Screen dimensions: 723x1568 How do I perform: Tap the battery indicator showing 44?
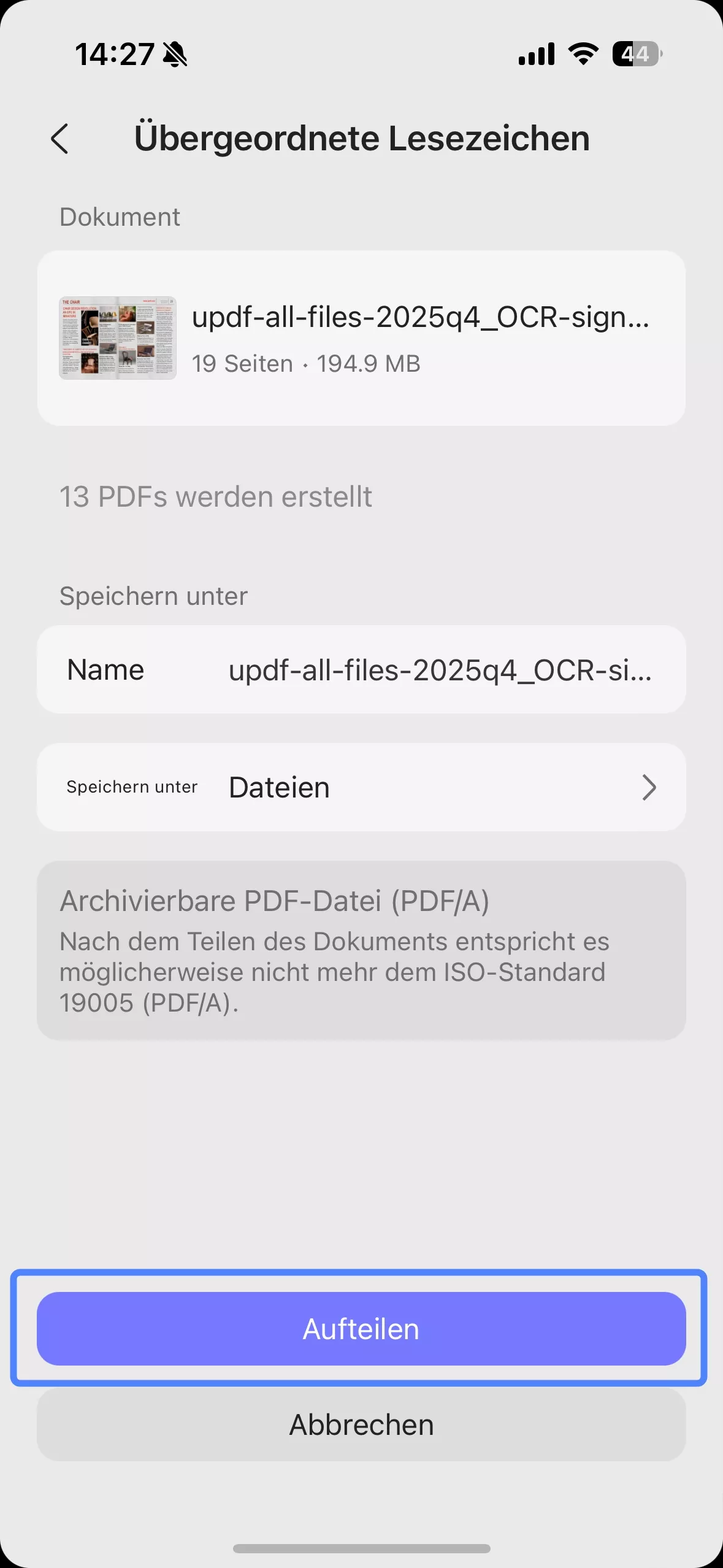(636, 55)
